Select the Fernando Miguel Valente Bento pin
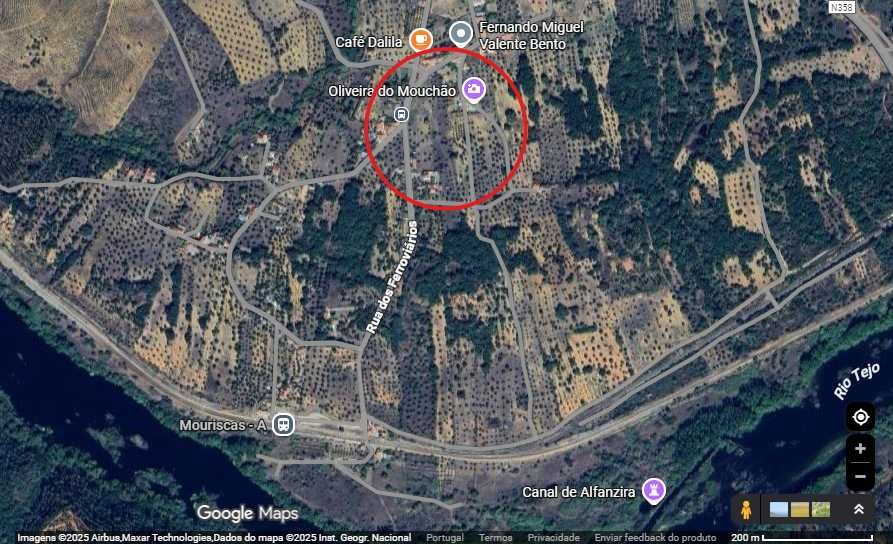The height and width of the screenshot is (544, 893). pyautogui.click(x=460, y=33)
